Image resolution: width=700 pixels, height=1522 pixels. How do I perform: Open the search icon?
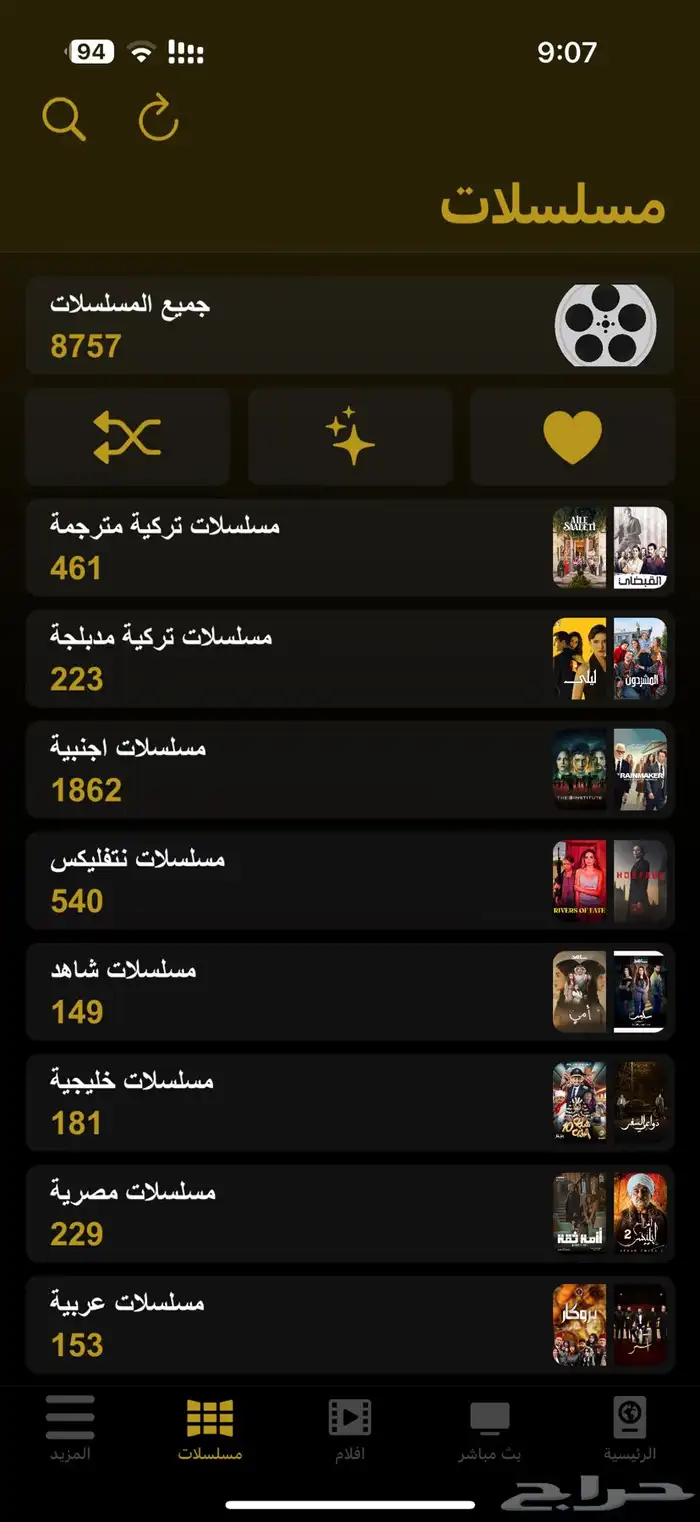[x=64, y=119]
